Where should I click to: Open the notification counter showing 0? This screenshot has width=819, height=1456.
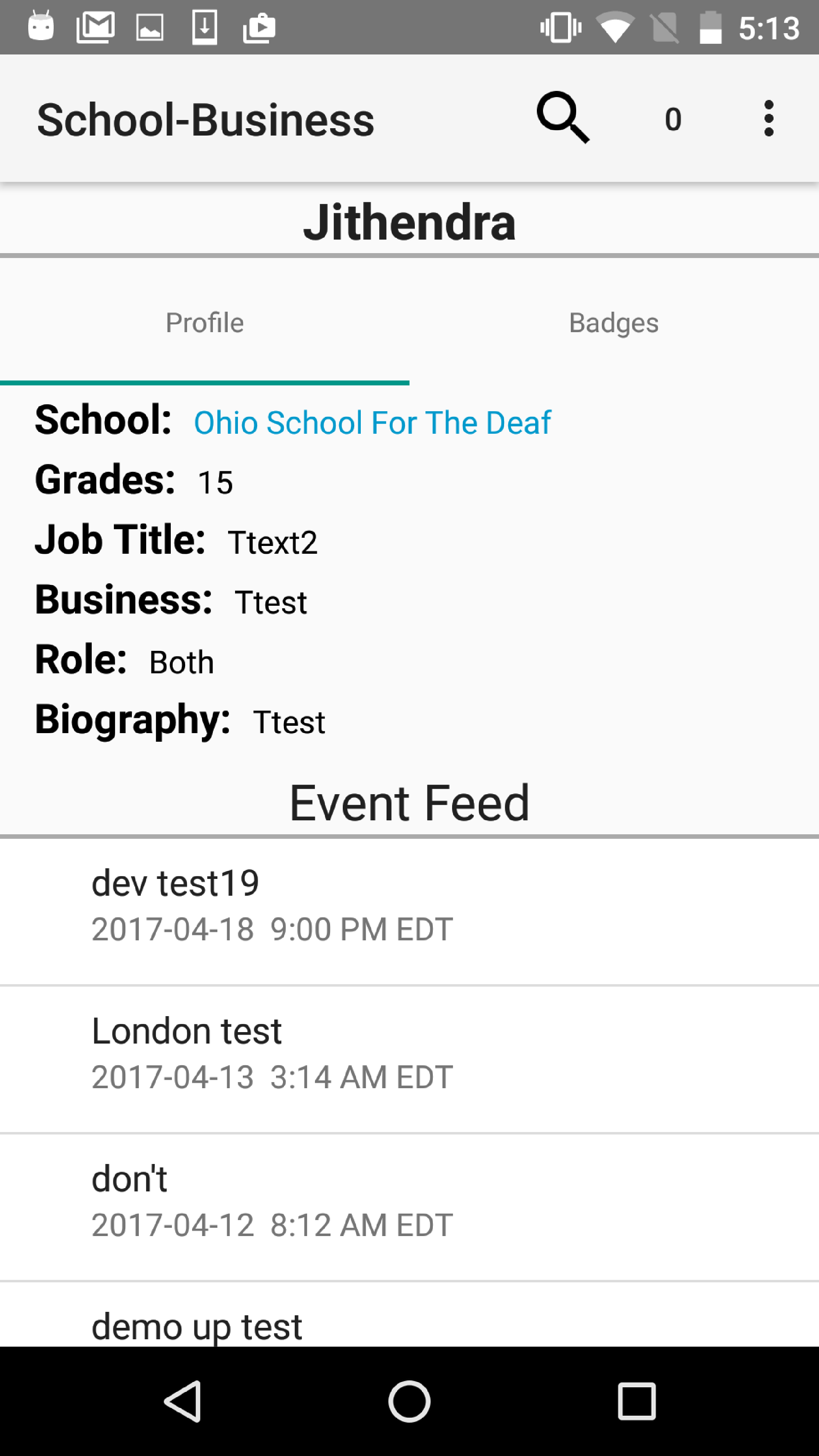[673, 119]
